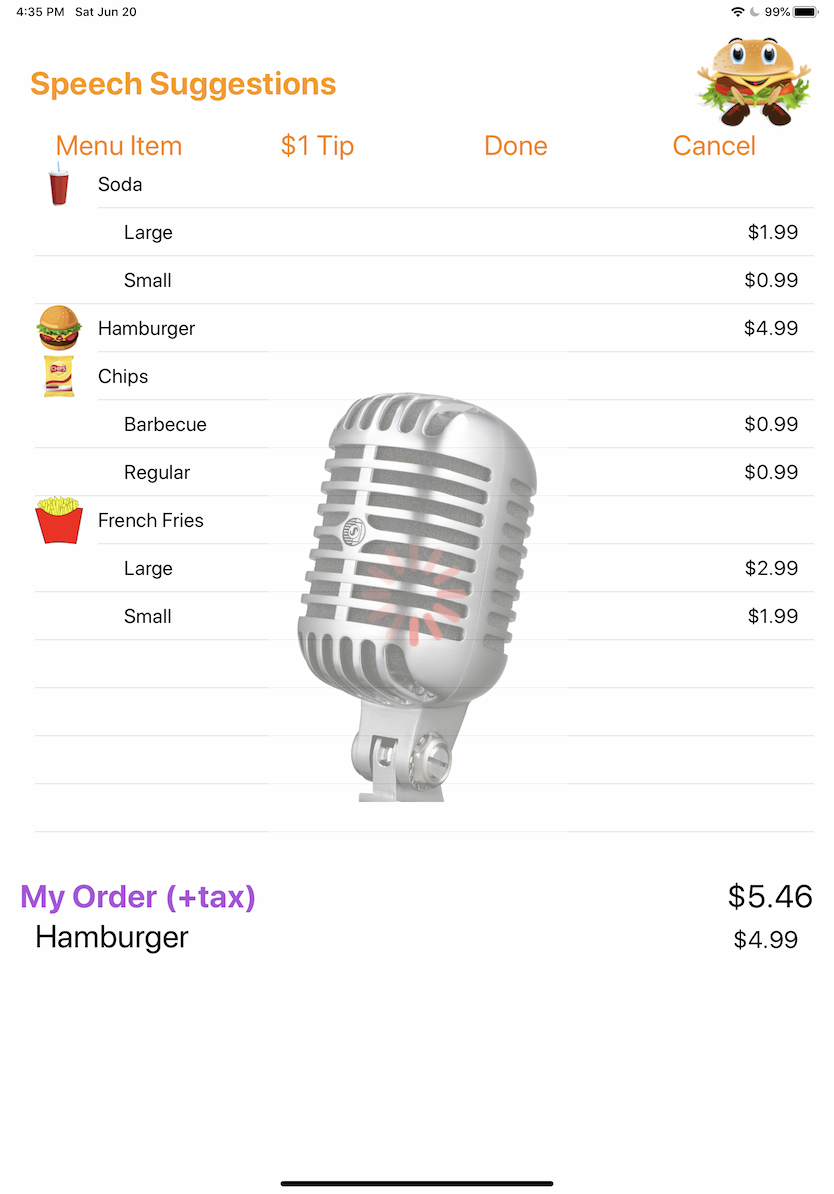The height and width of the screenshot is (1194, 834).
Task: Add a $1 Tip
Action: [x=317, y=146]
